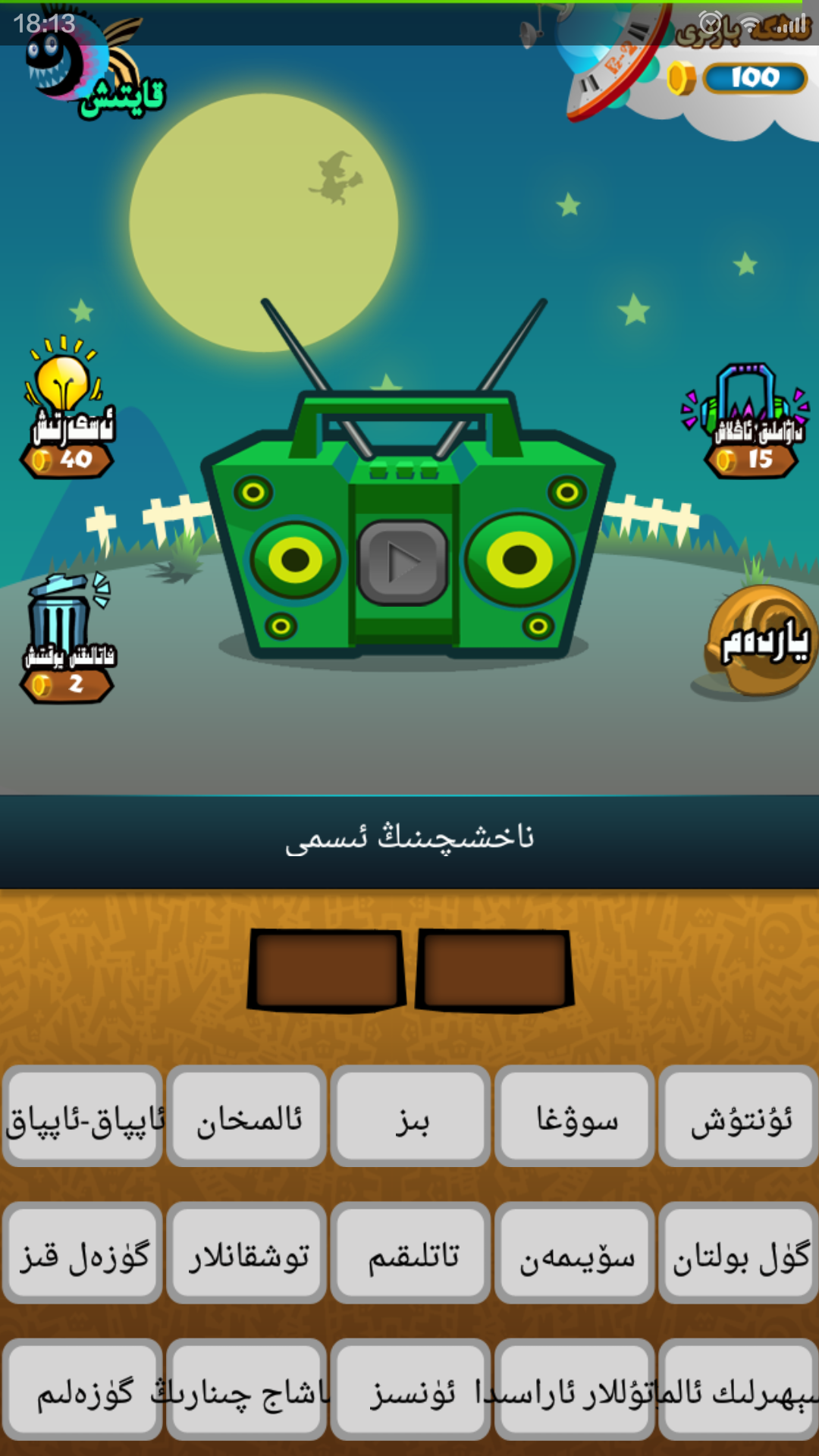Screen dimensions: 819x1456
Task: Choose the answer tile سوۋغا
Action: 575,1116
